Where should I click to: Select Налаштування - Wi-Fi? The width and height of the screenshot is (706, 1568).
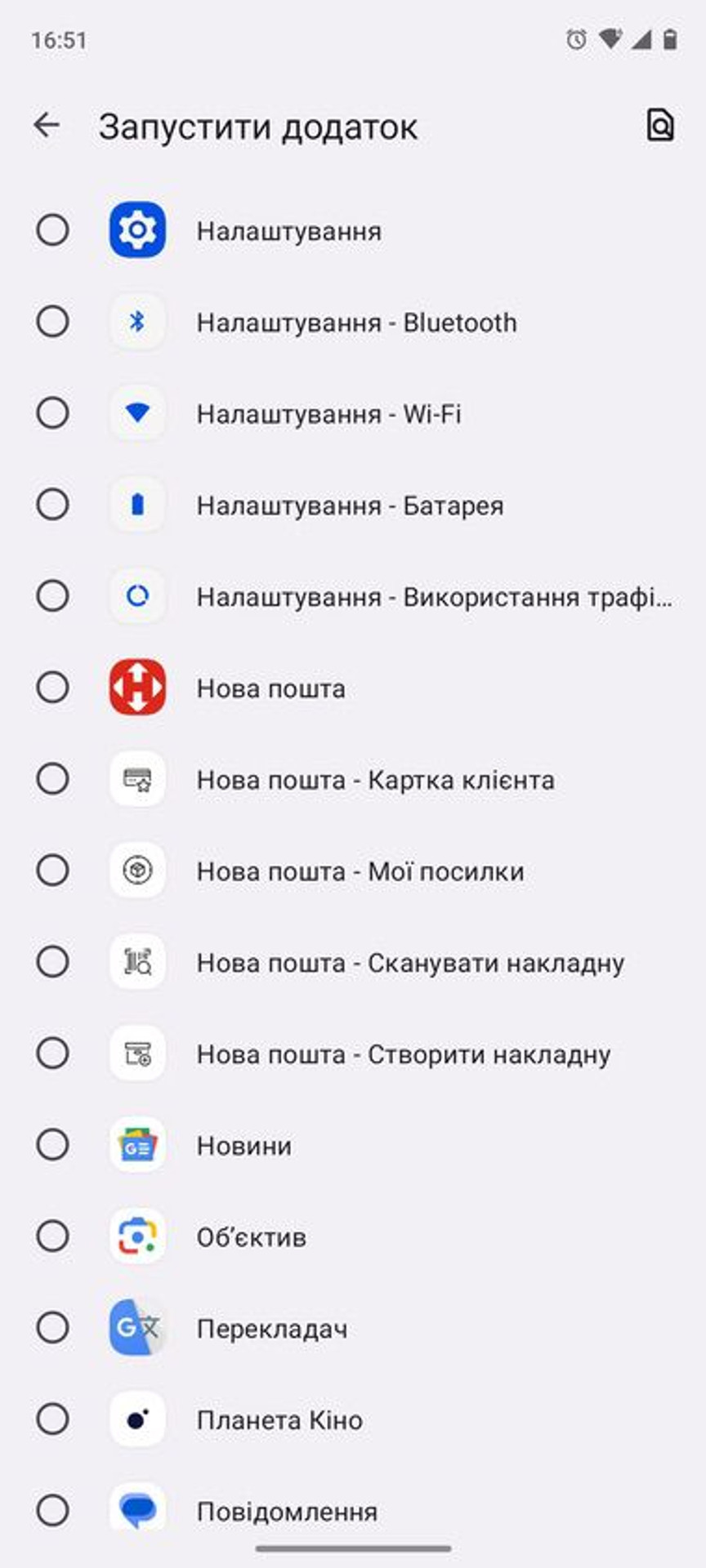353,413
